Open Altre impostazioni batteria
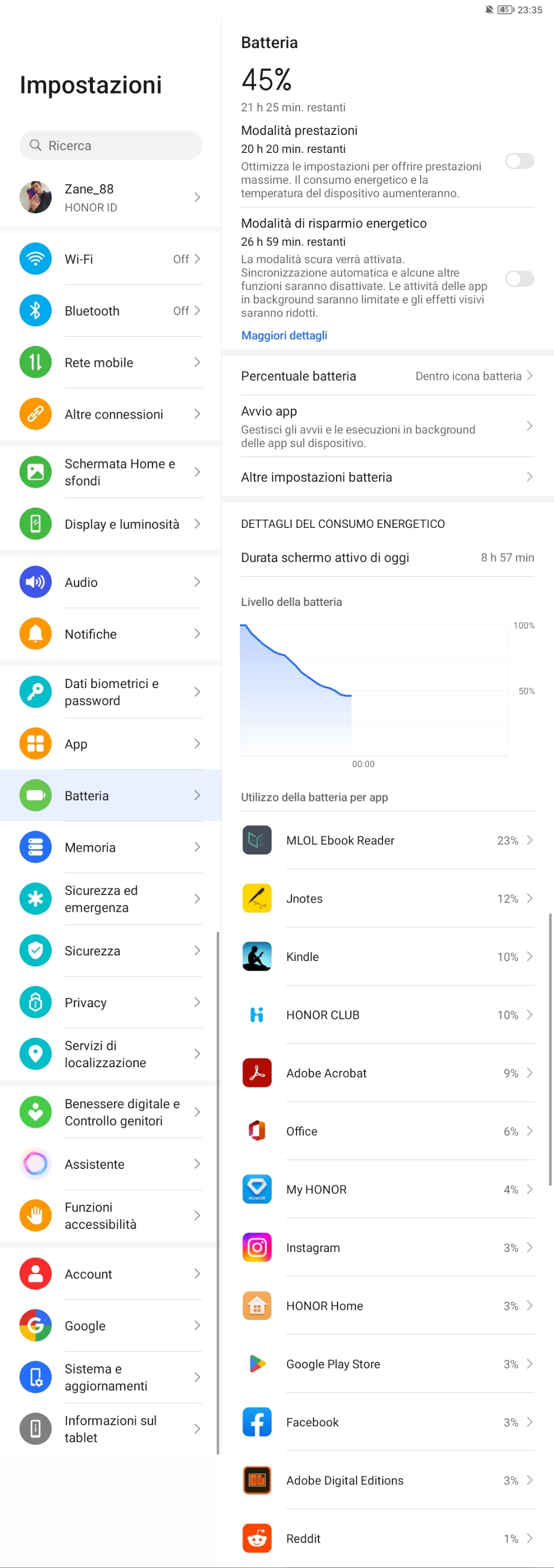 click(387, 477)
